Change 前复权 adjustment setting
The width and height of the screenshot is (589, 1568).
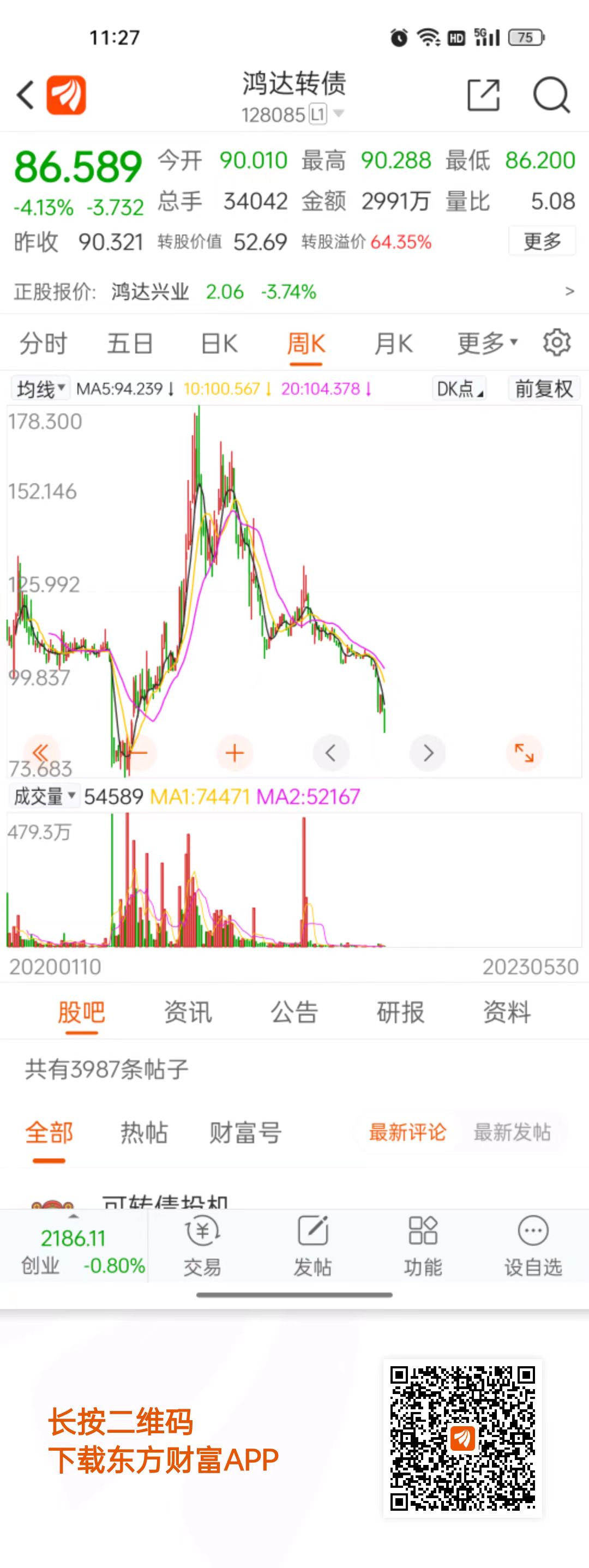click(x=543, y=388)
